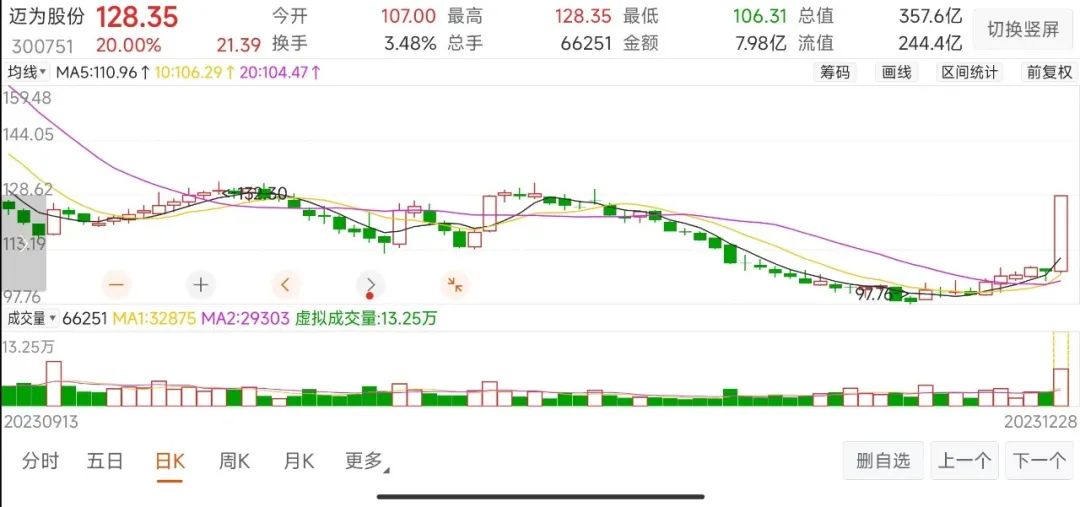Select the 日K tab
Image resolution: width=1080 pixels, height=507 pixels.
tap(170, 461)
